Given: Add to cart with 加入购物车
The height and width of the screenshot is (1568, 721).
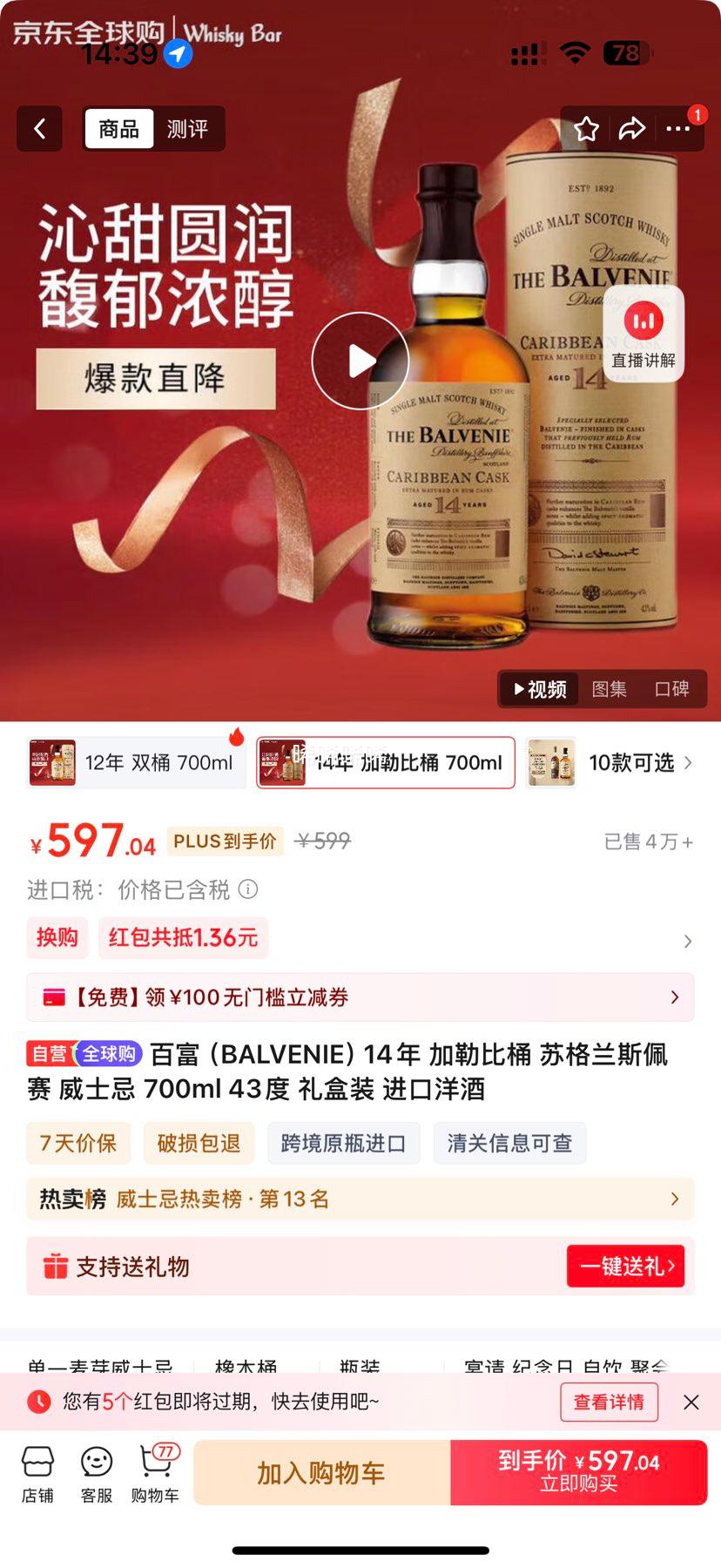Looking at the screenshot, I should [x=321, y=1473].
